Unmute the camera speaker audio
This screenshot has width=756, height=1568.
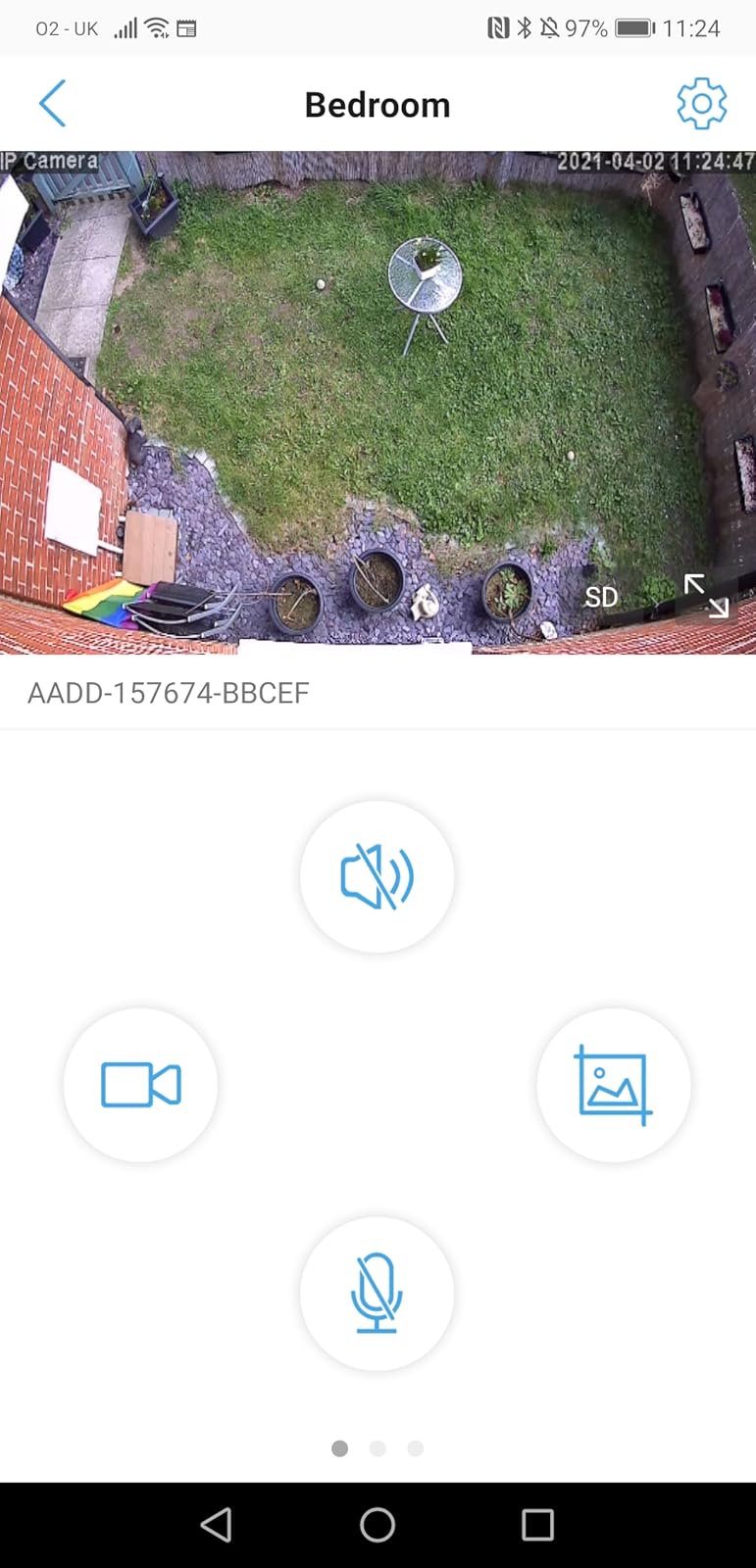pyautogui.click(x=378, y=876)
